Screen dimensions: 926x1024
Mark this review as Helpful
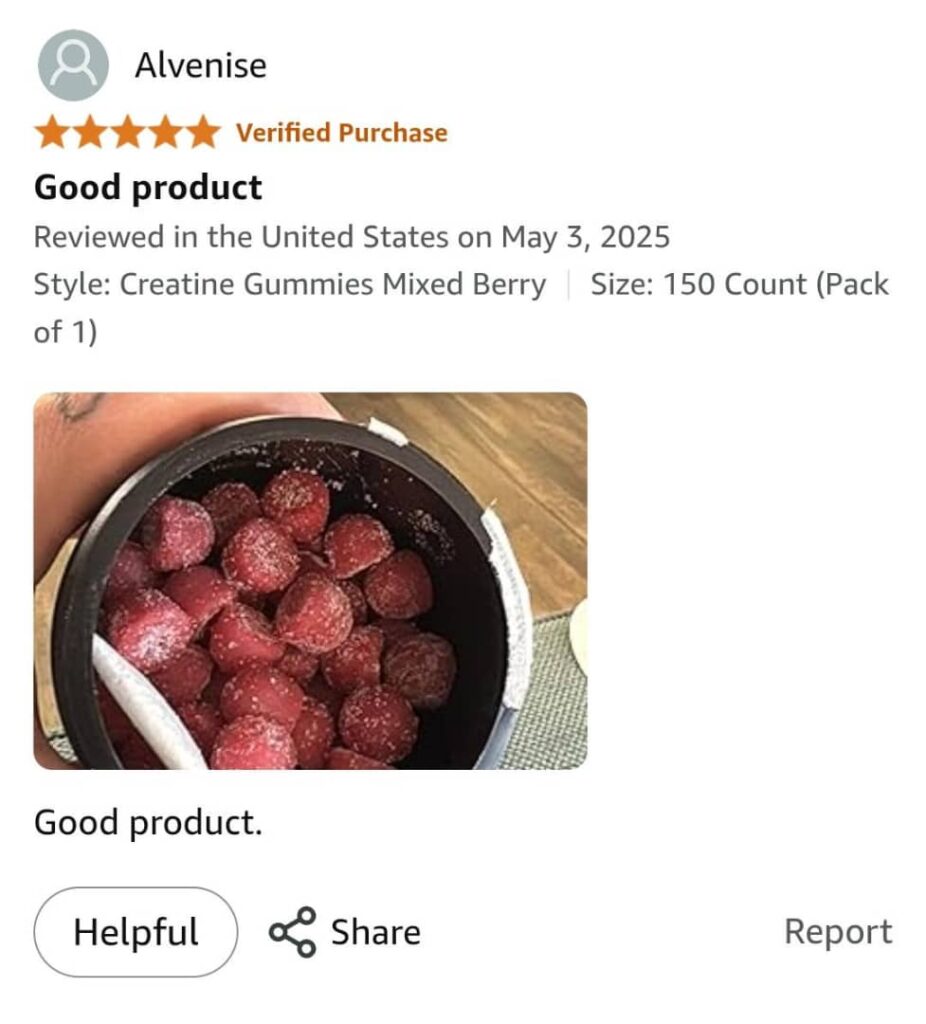pyautogui.click(x=136, y=932)
